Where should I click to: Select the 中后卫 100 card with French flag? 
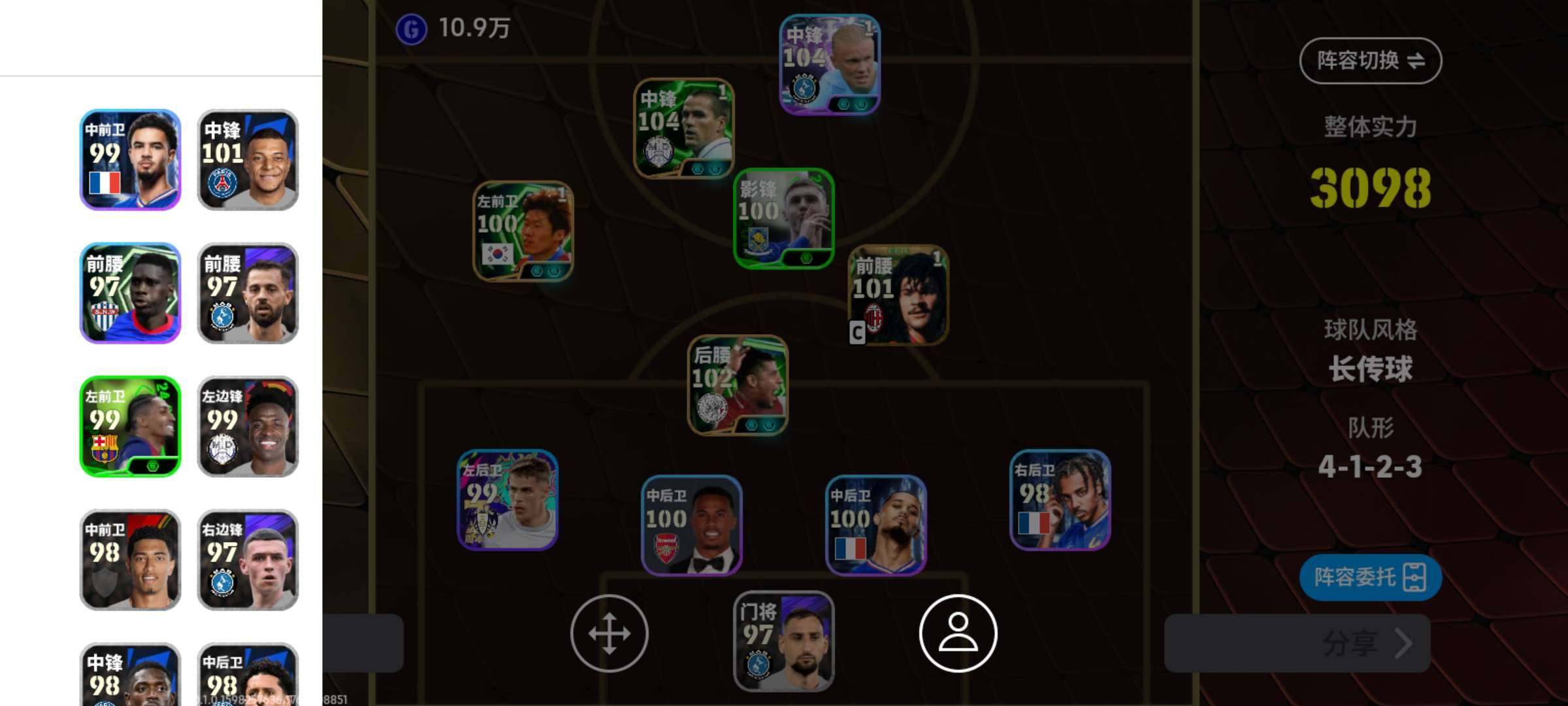[875, 526]
